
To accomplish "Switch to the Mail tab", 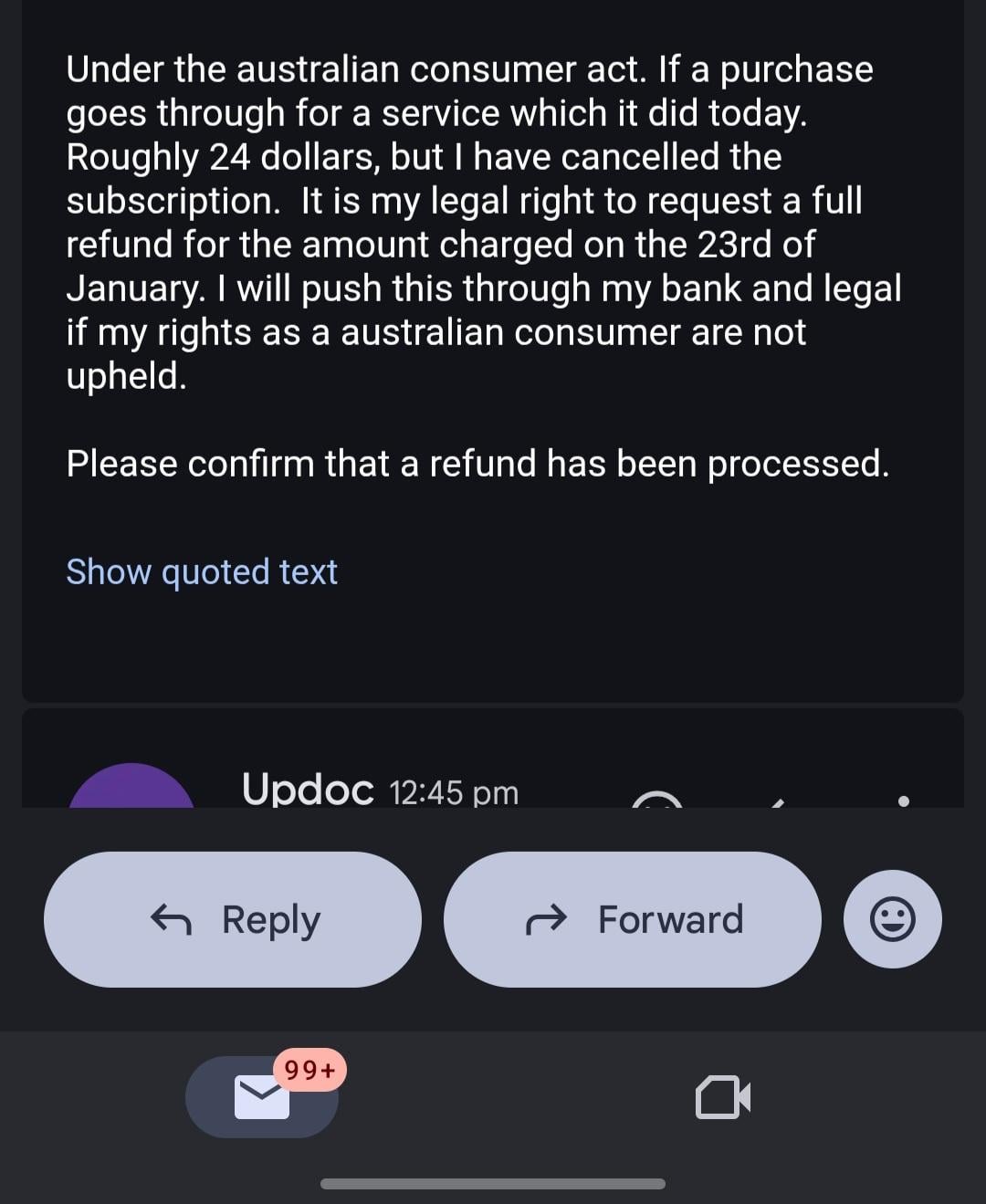I will [x=262, y=1096].
